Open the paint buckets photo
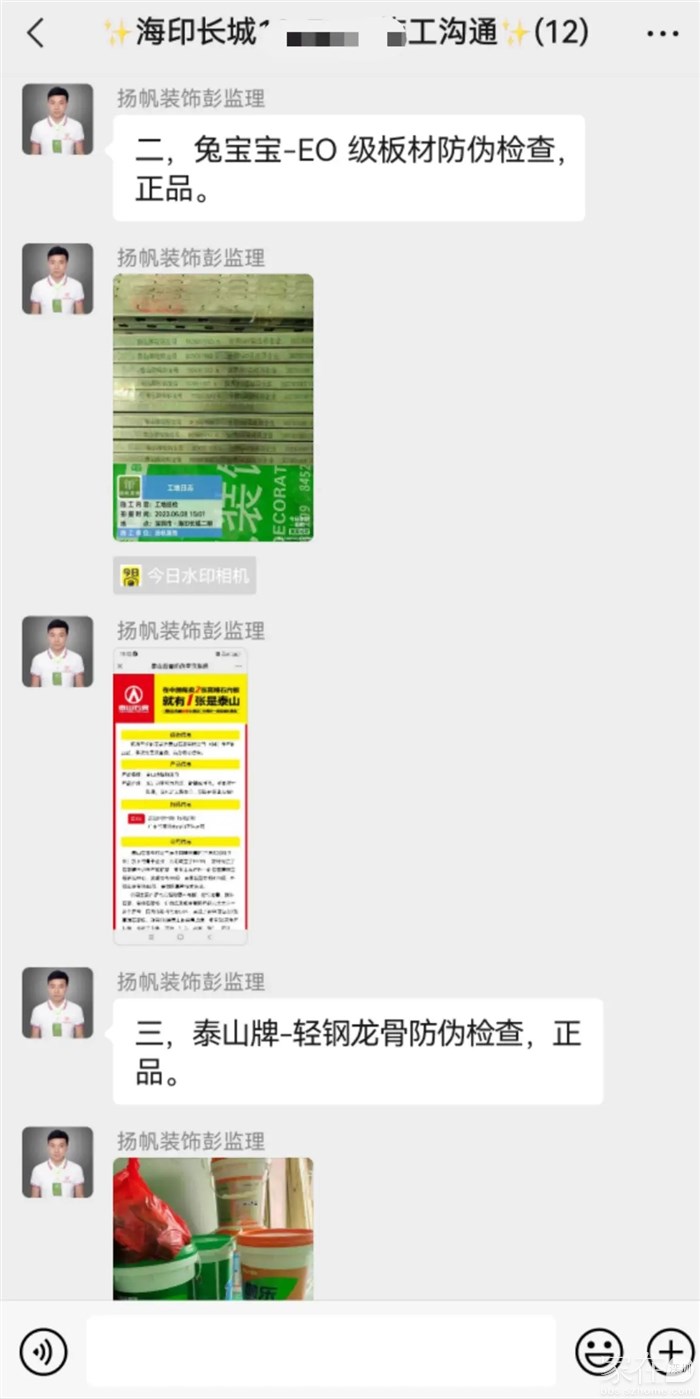Screen dimensions: 700x1399 point(212,1228)
